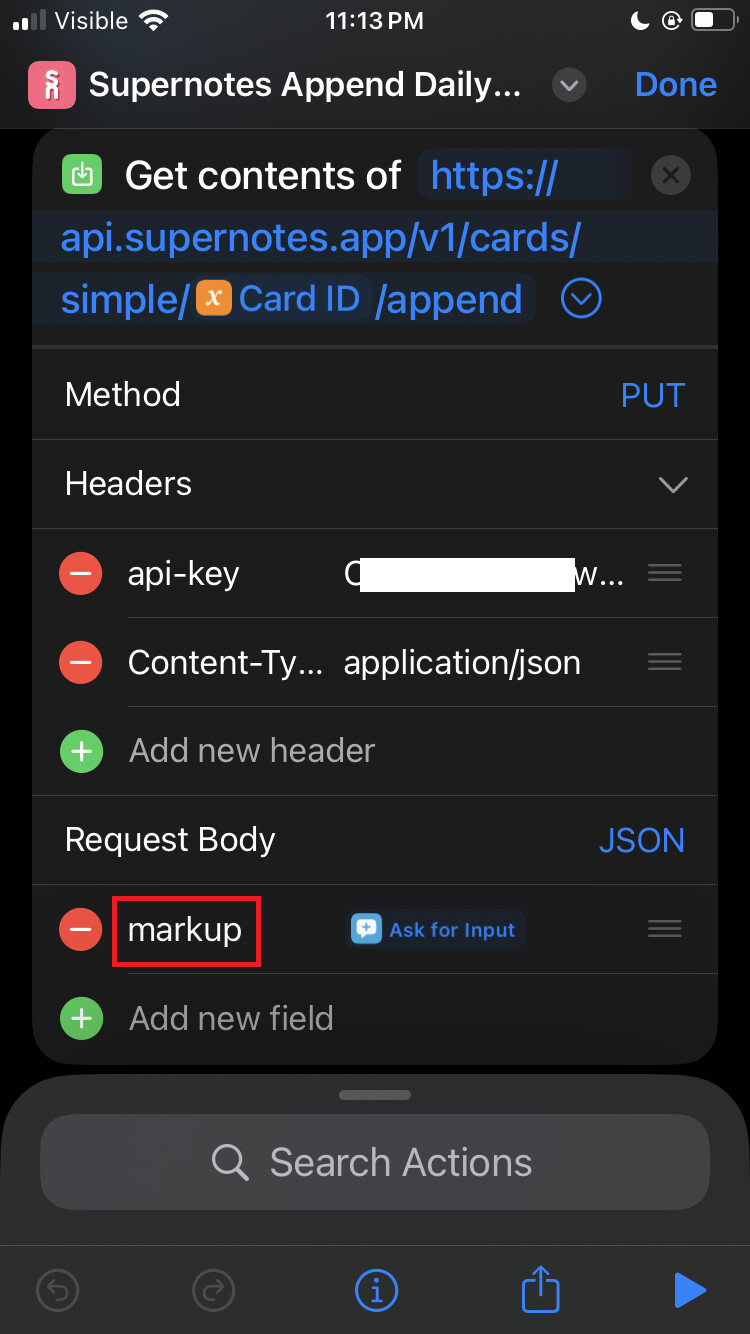Share this shortcut
This screenshot has width=750, height=1334.
click(541, 1290)
